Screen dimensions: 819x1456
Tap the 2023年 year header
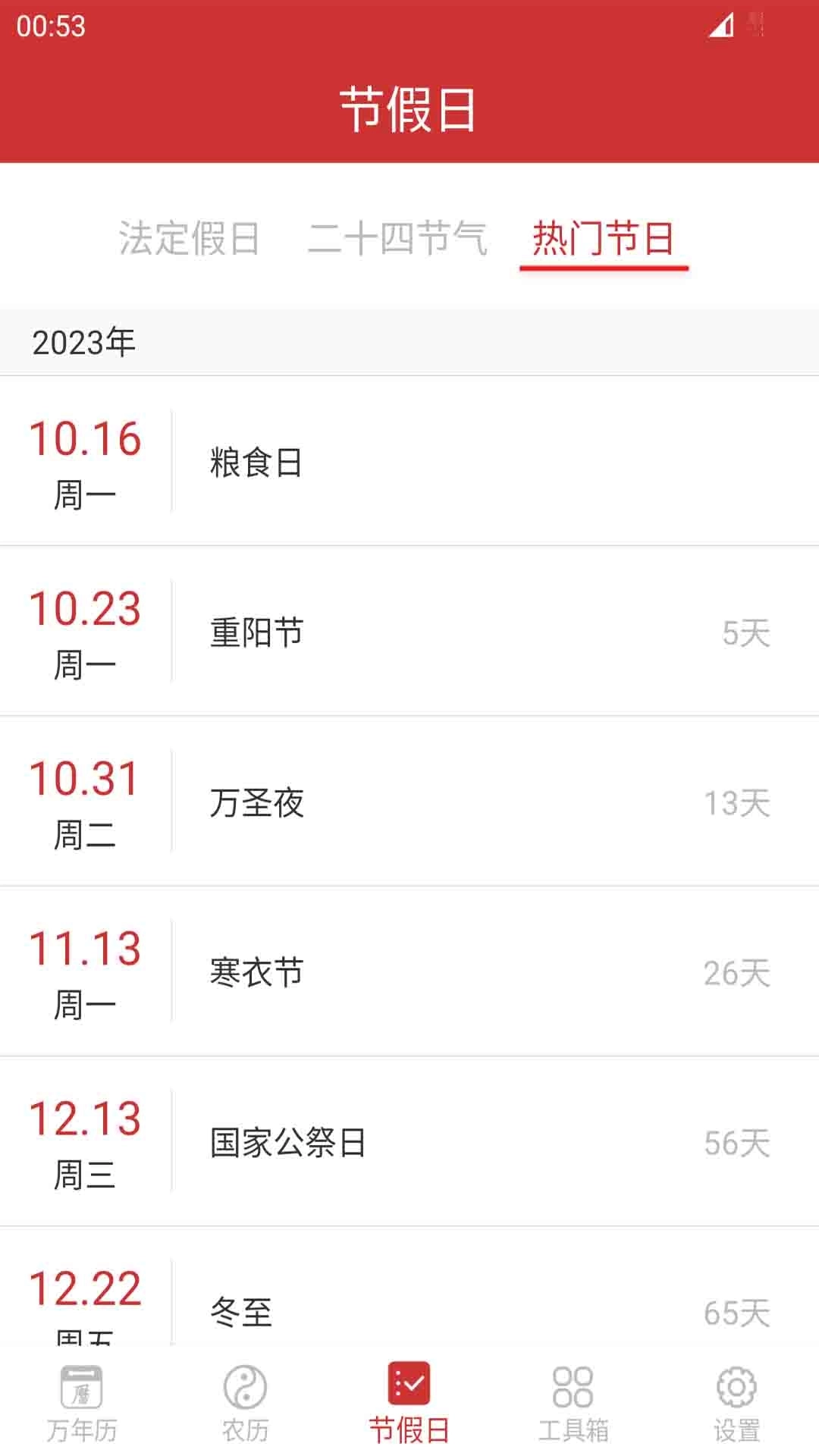click(83, 341)
